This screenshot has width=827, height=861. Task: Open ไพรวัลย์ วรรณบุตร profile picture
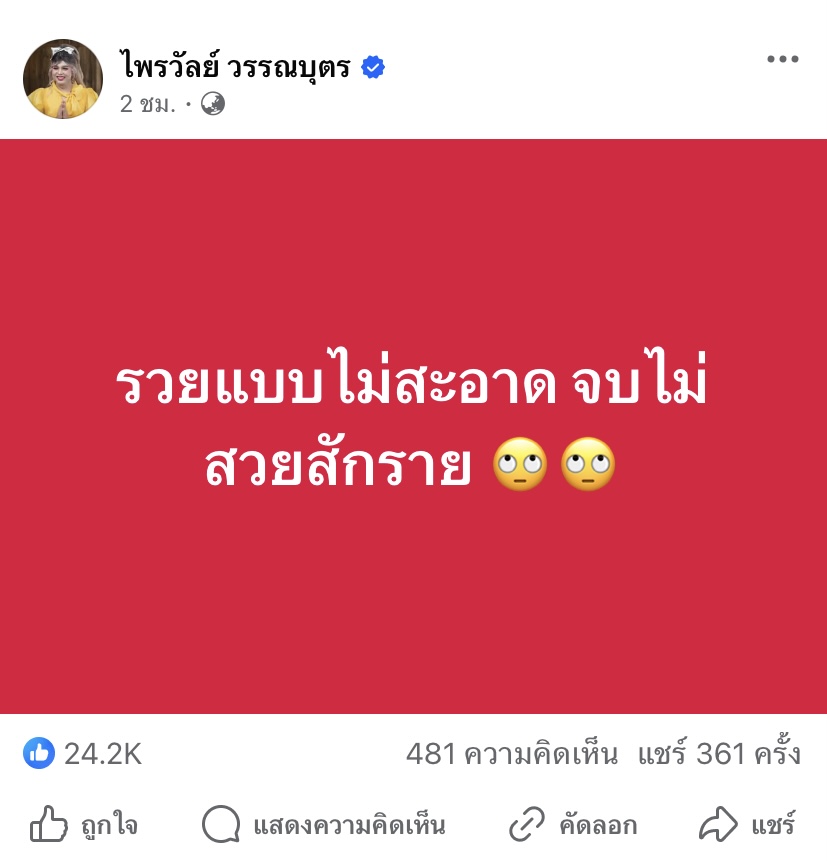[x=63, y=79]
